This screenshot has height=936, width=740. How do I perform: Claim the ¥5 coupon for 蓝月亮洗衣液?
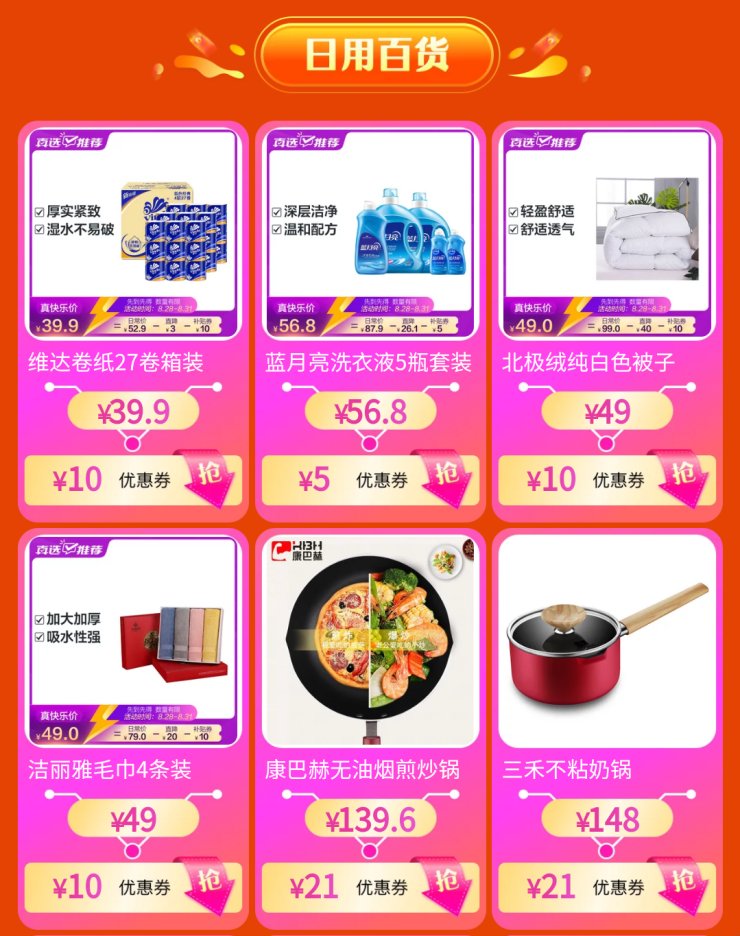pyautogui.click(x=446, y=478)
